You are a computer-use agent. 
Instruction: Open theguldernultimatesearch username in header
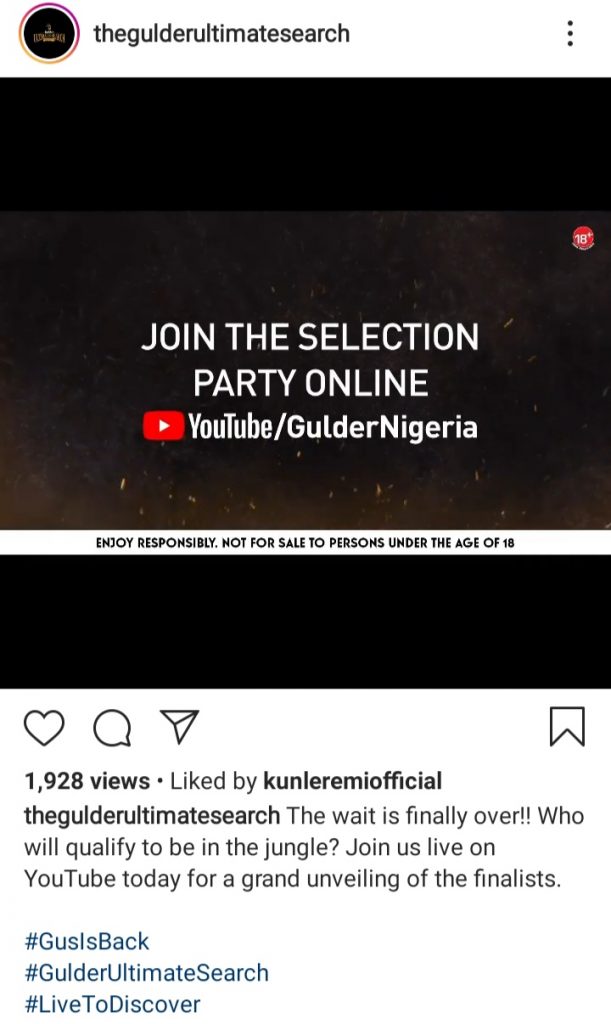(x=221, y=34)
